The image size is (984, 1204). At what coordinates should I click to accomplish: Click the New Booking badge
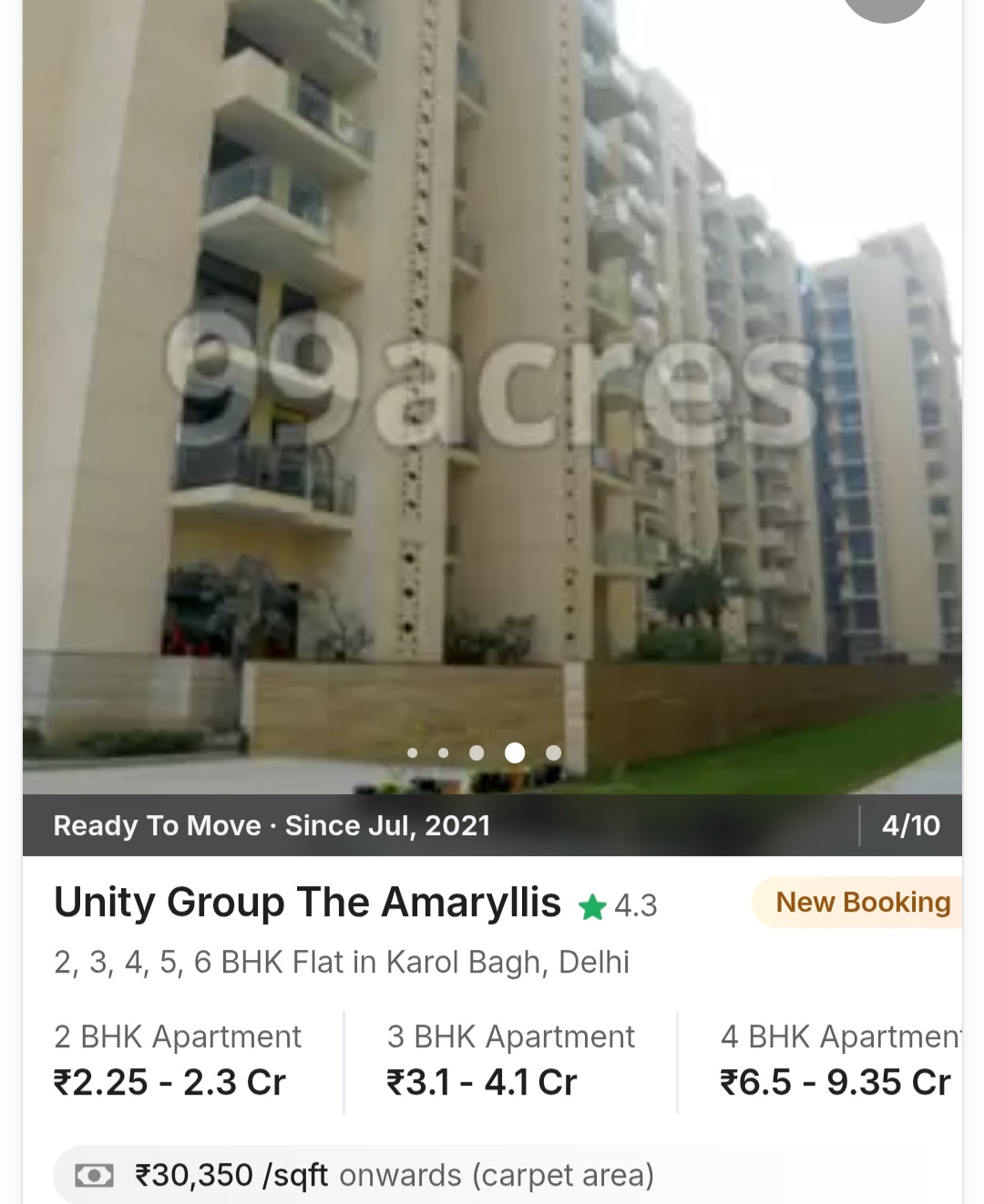(x=863, y=903)
